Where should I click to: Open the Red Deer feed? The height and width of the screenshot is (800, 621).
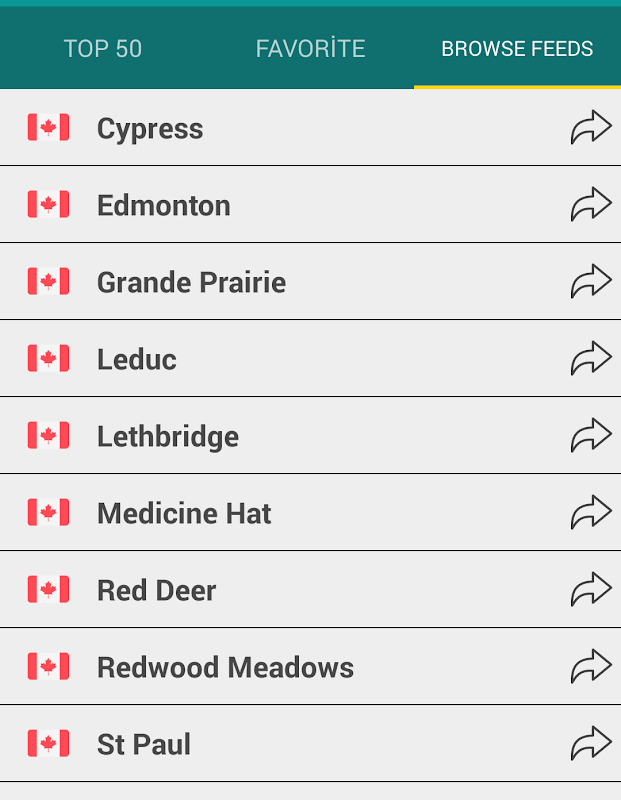(x=157, y=590)
